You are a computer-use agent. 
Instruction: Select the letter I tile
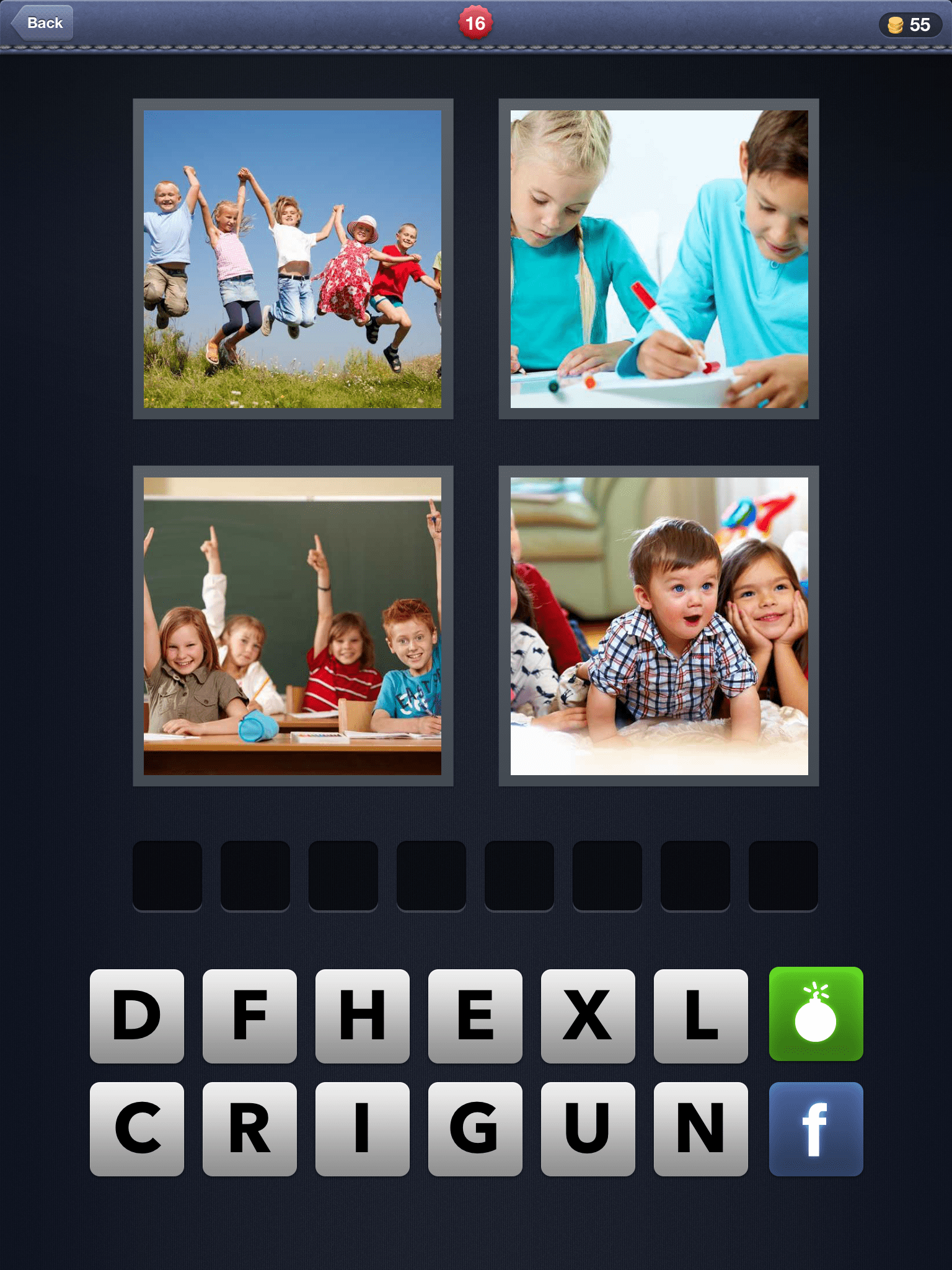pos(363,1129)
